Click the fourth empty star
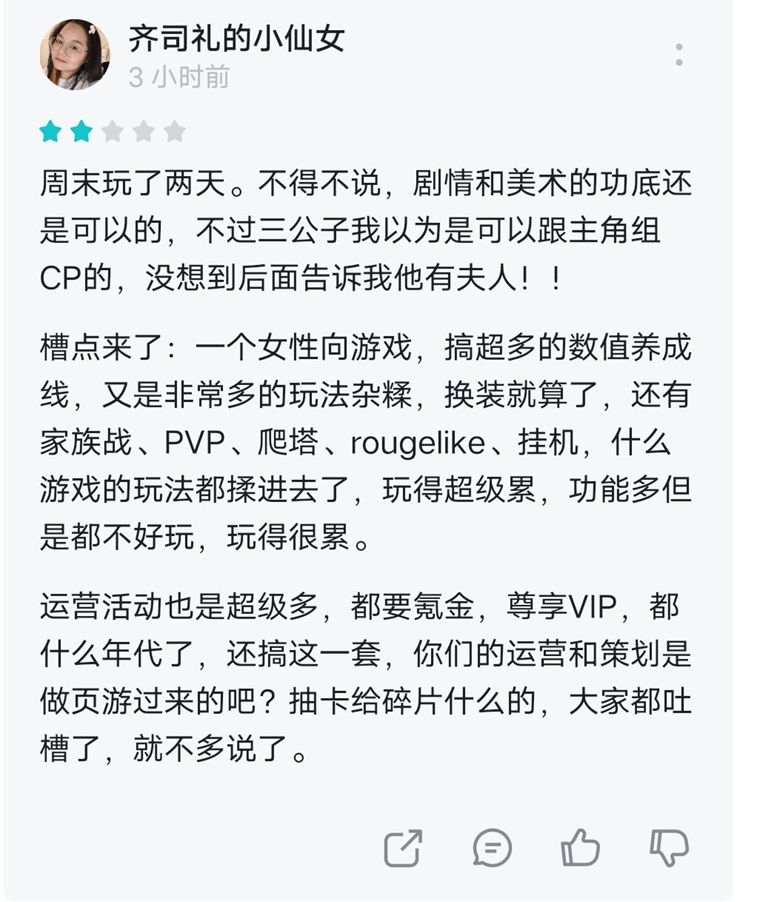This screenshot has height=902, width=768. [141, 129]
